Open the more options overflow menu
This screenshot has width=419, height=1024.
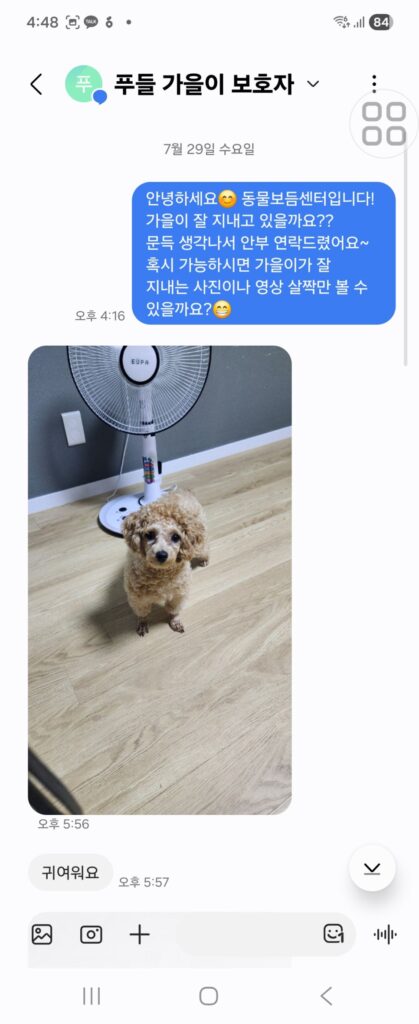[374, 84]
